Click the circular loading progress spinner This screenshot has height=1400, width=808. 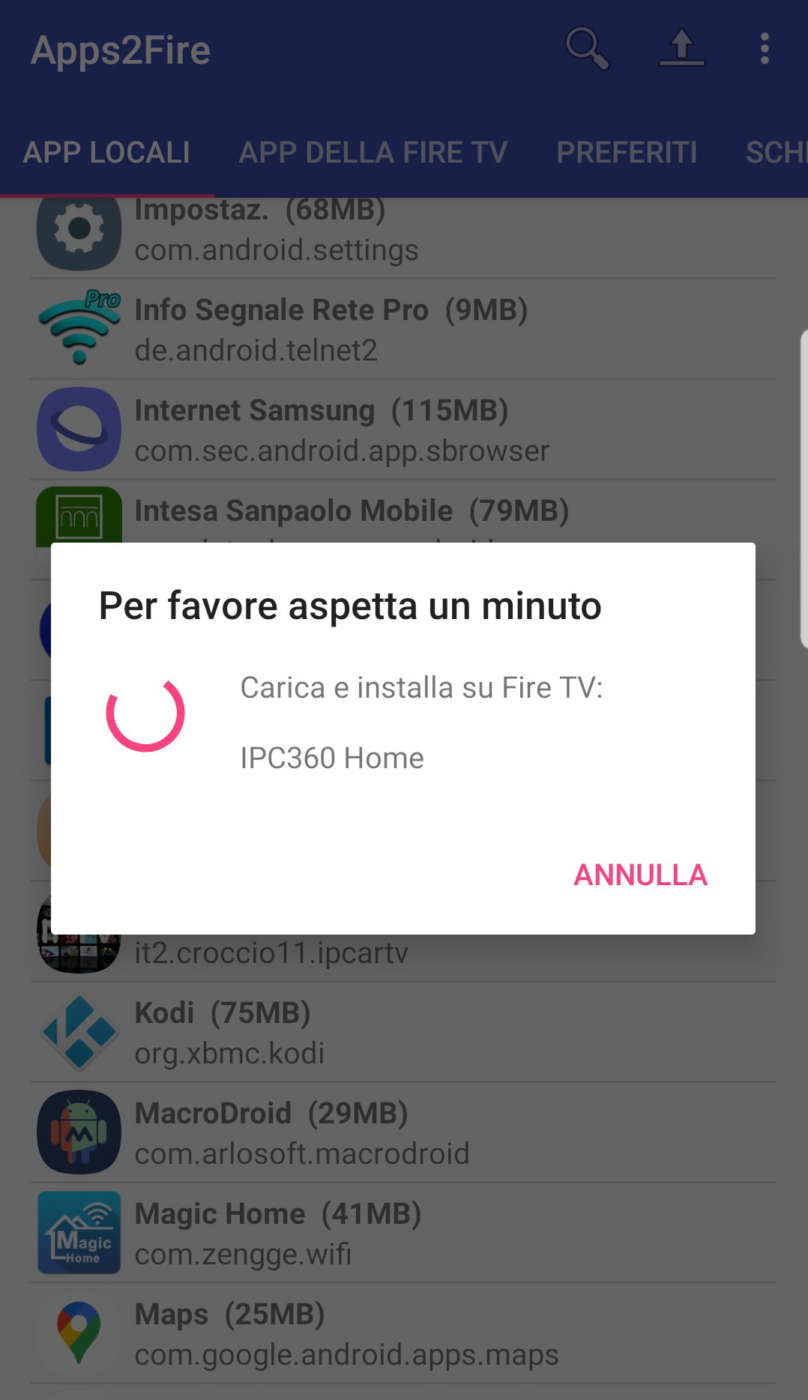coord(146,714)
